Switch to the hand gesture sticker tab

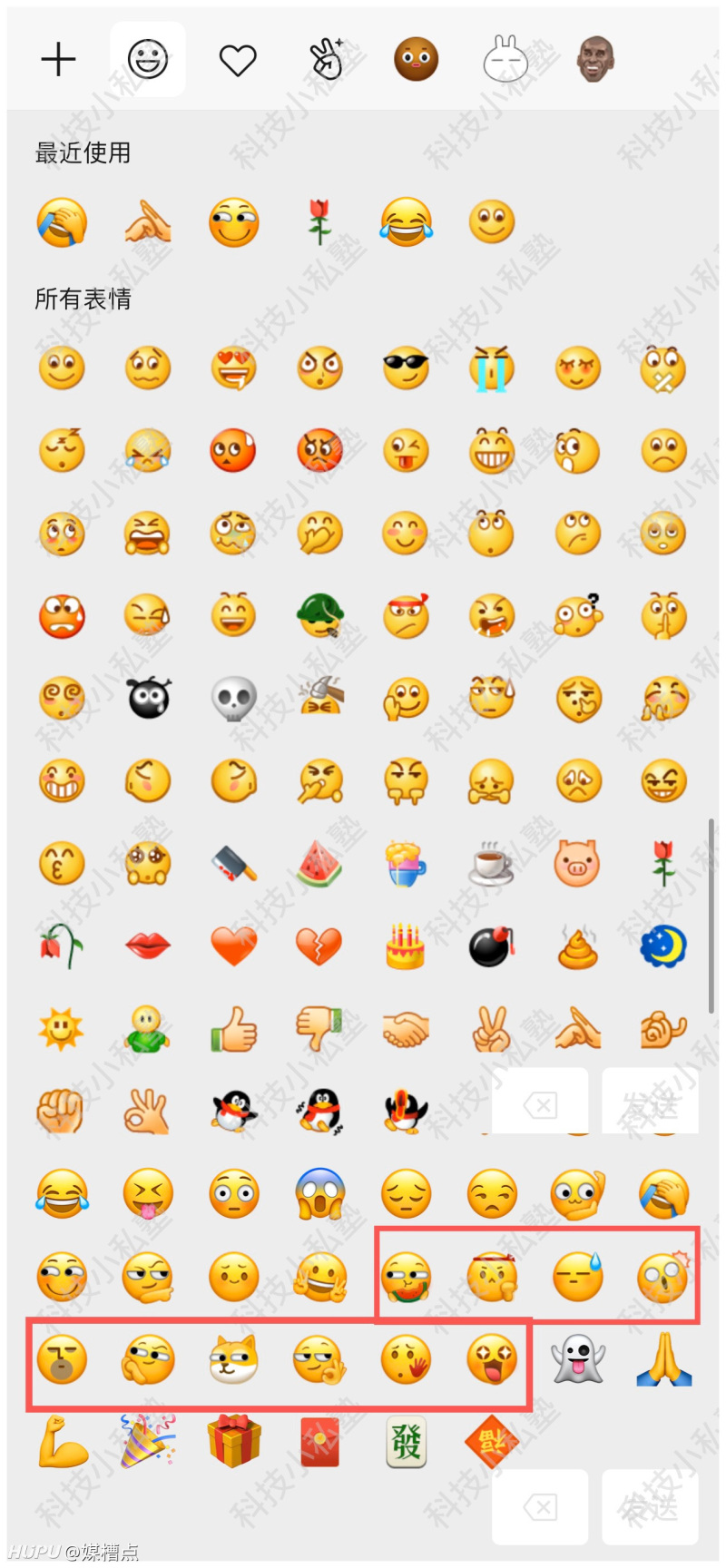pyautogui.click(x=327, y=60)
